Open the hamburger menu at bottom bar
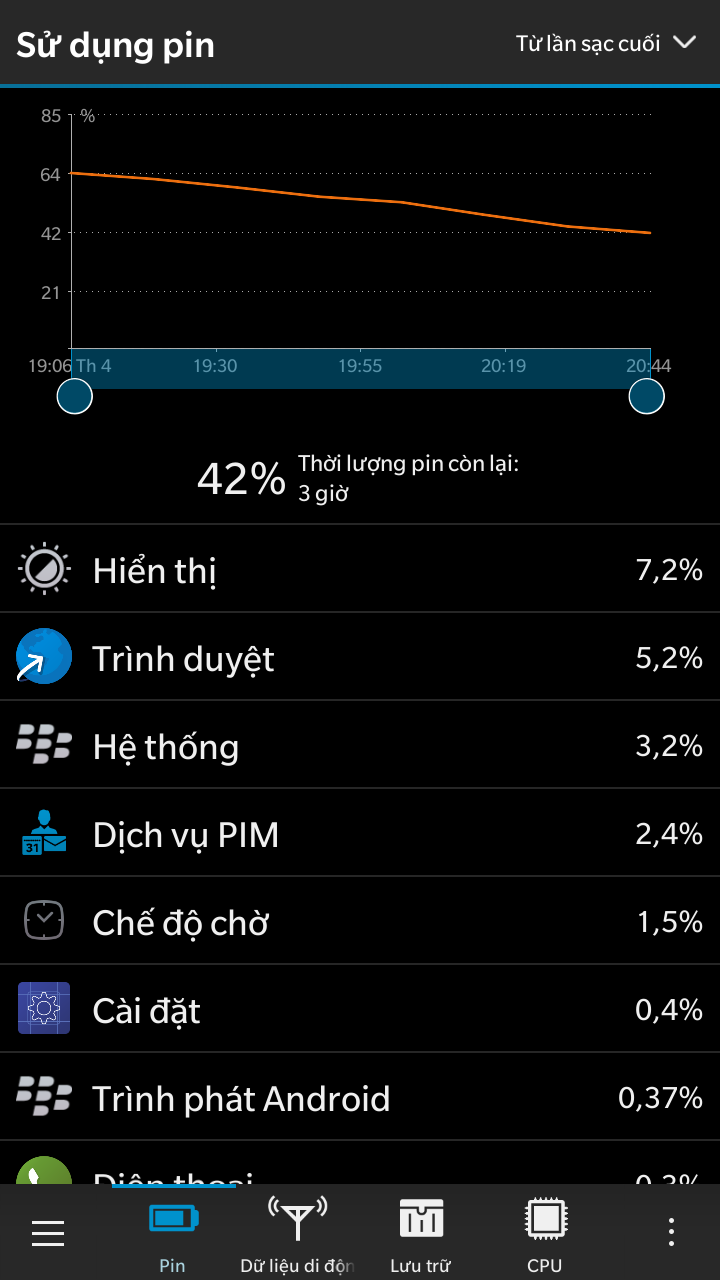The width and height of the screenshot is (720, 1280). [x=48, y=1233]
